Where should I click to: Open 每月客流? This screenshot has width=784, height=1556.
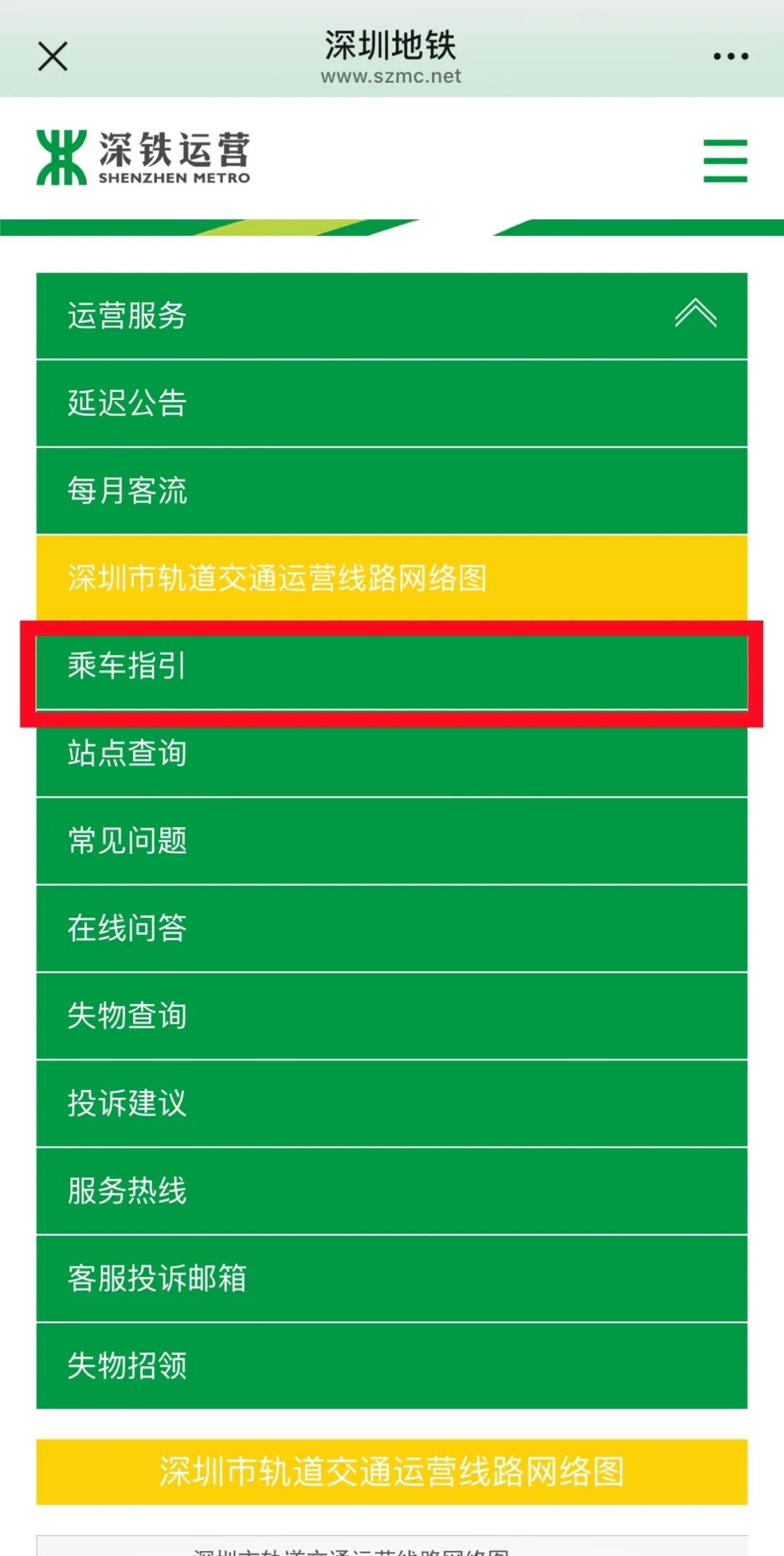tap(392, 491)
